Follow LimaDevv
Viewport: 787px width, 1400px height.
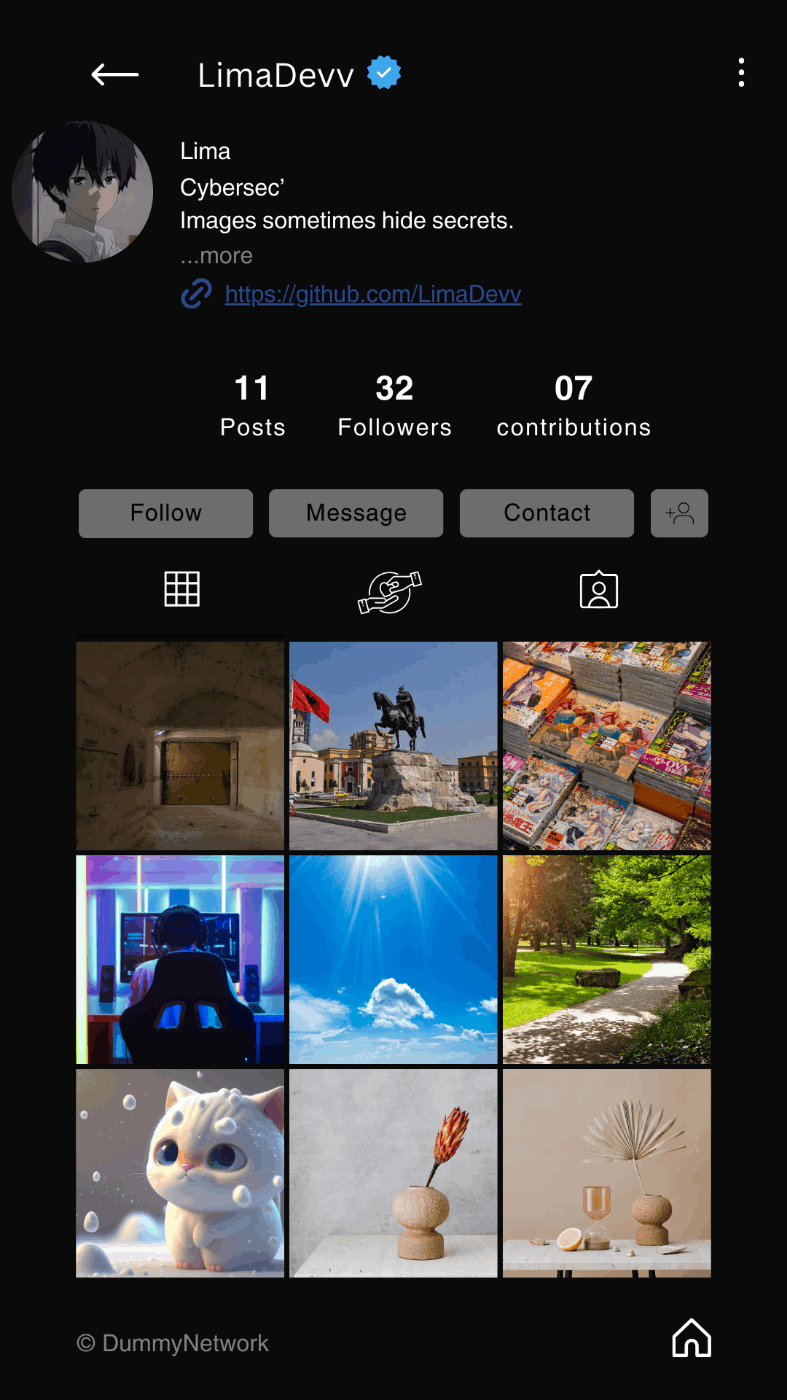coord(166,513)
